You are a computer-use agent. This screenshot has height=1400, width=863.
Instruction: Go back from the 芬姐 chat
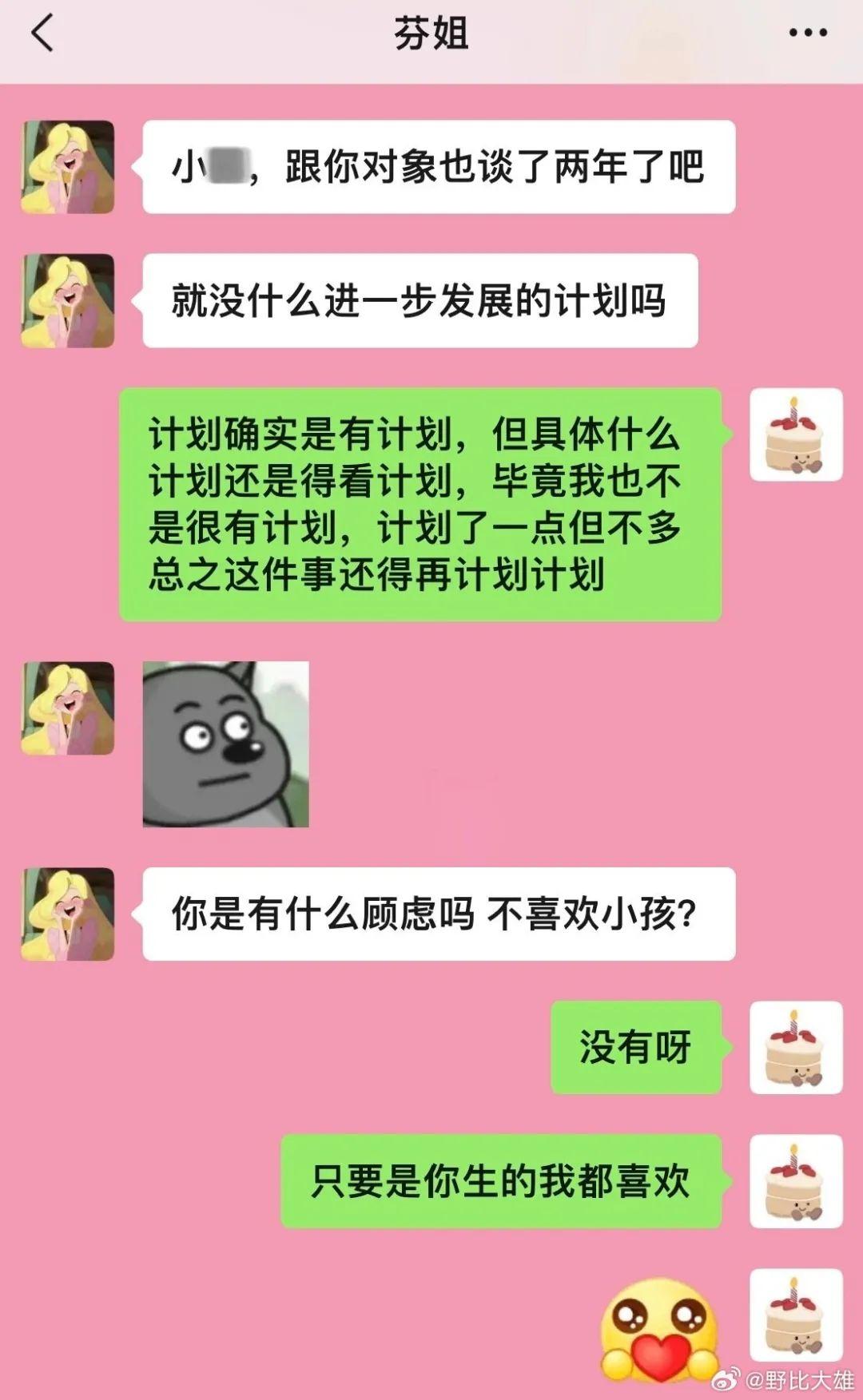(x=42, y=34)
